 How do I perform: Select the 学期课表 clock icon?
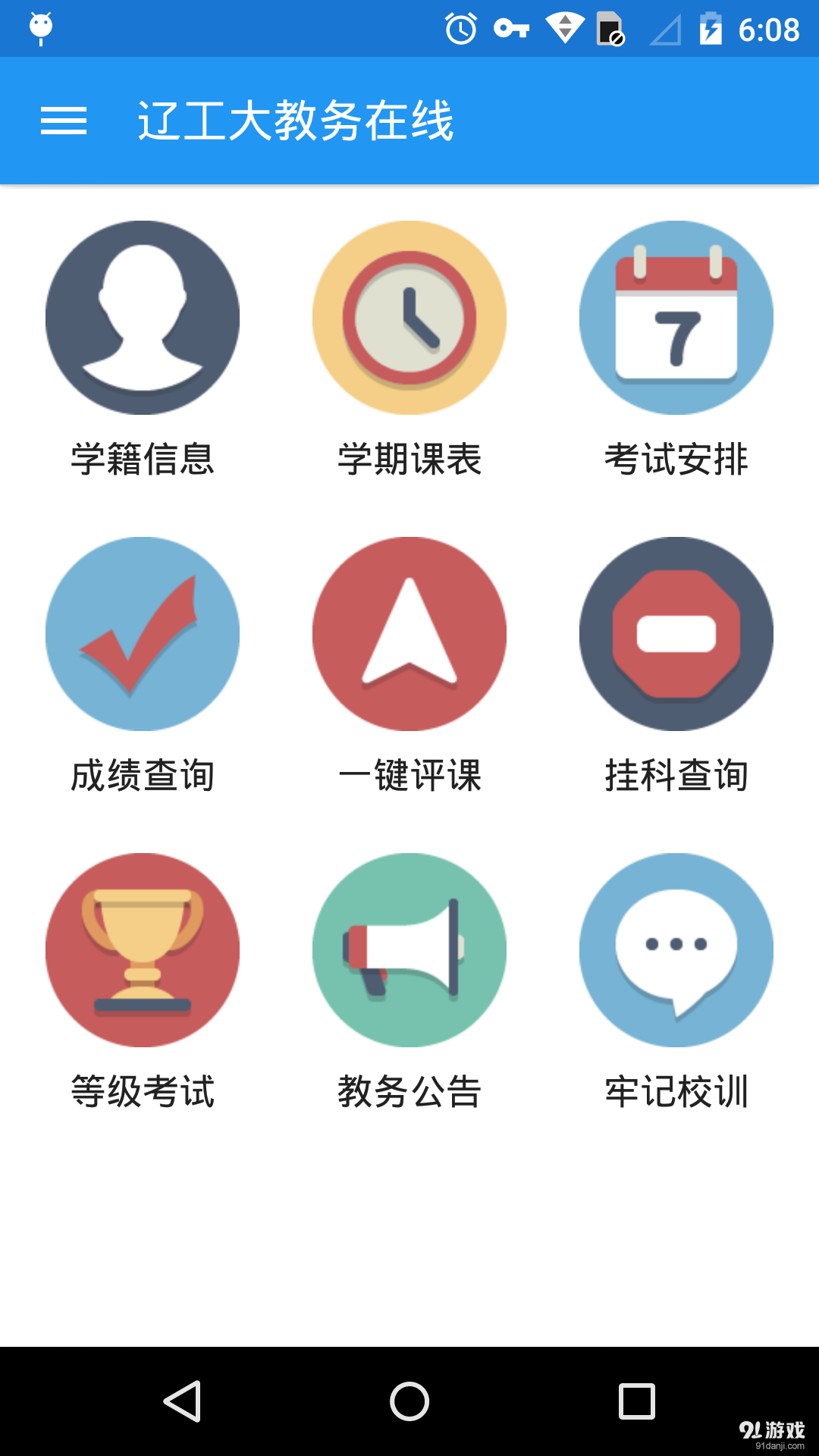[409, 317]
